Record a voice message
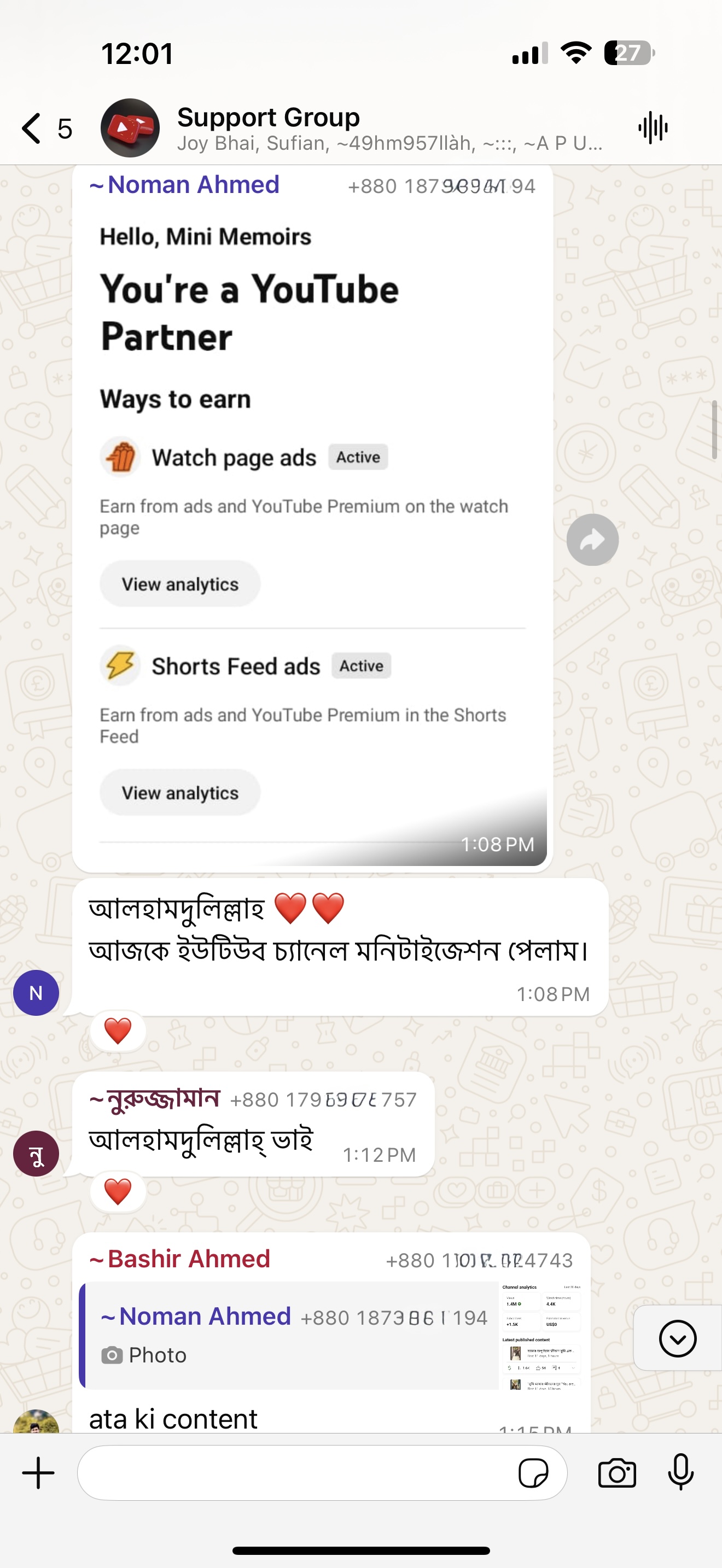722x1568 pixels. (x=680, y=1473)
